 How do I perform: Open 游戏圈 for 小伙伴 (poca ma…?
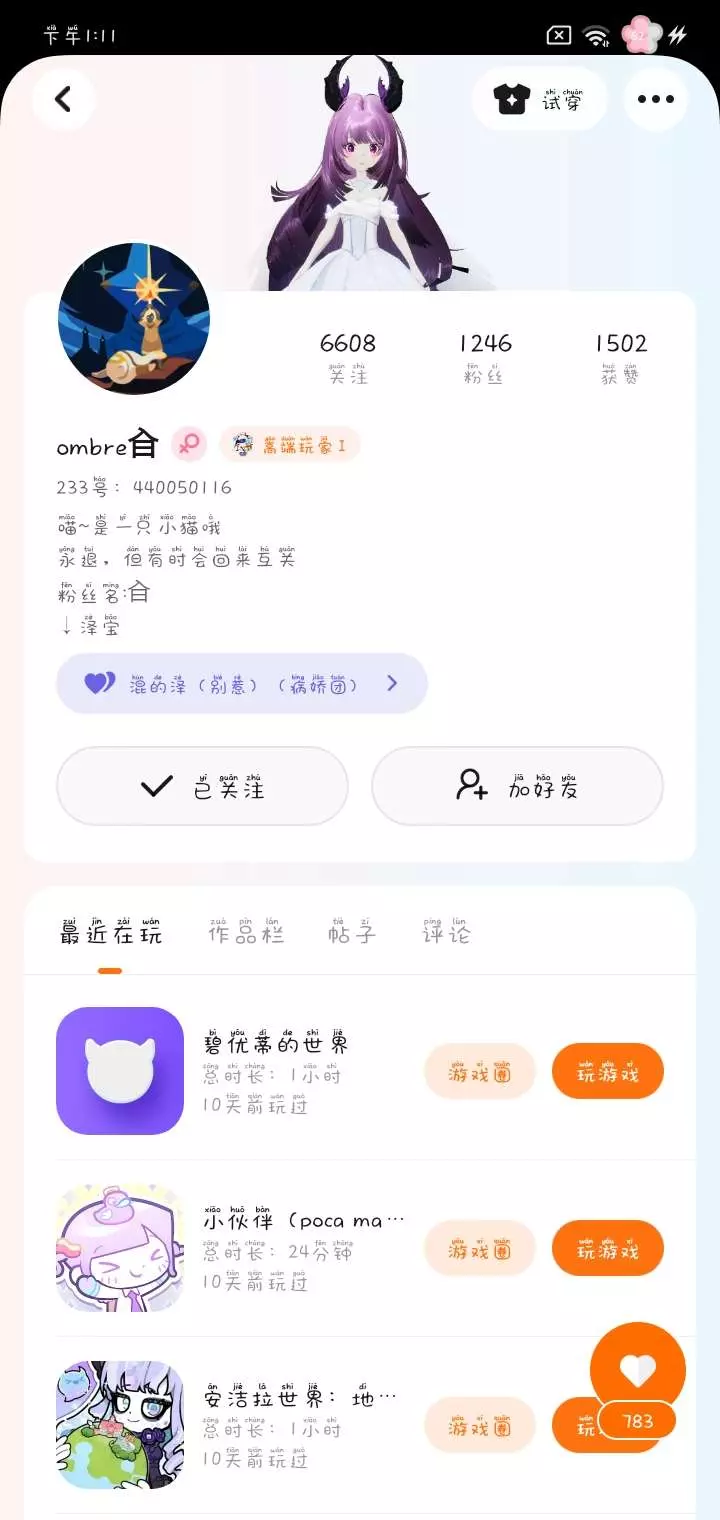[x=480, y=1248]
